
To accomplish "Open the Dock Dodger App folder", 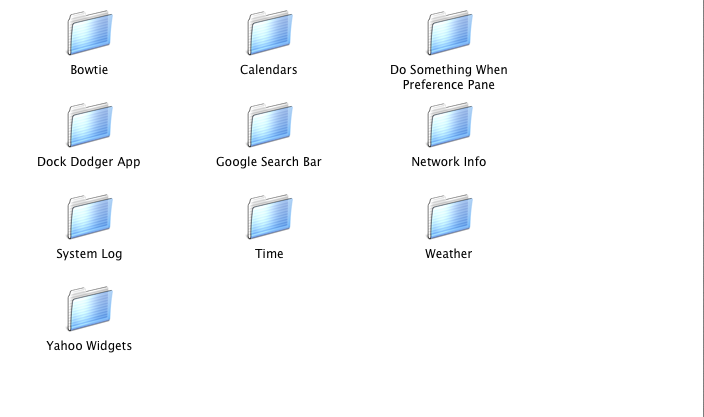I will point(90,125).
